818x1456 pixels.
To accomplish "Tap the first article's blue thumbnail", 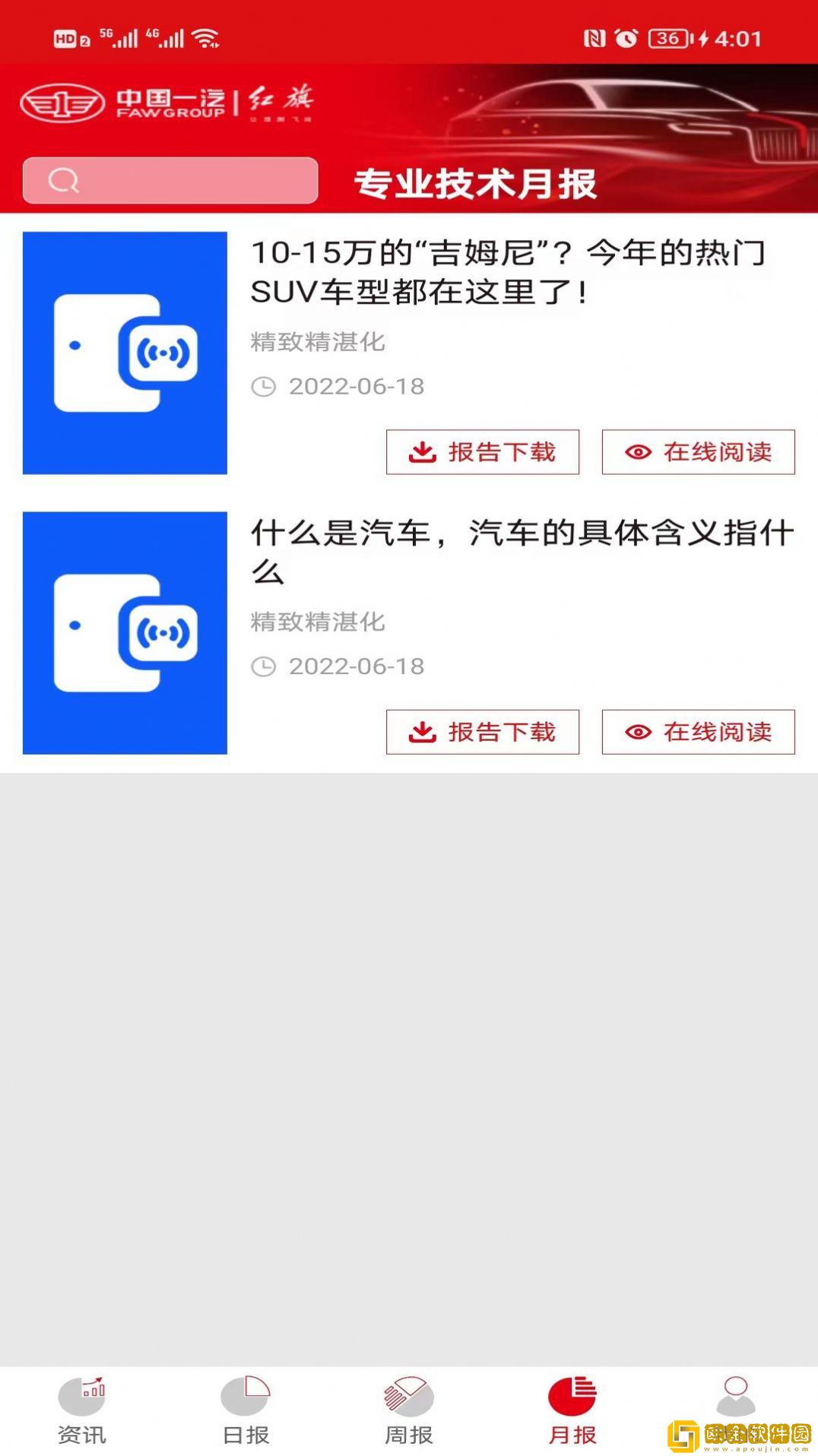I will point(125,352).
